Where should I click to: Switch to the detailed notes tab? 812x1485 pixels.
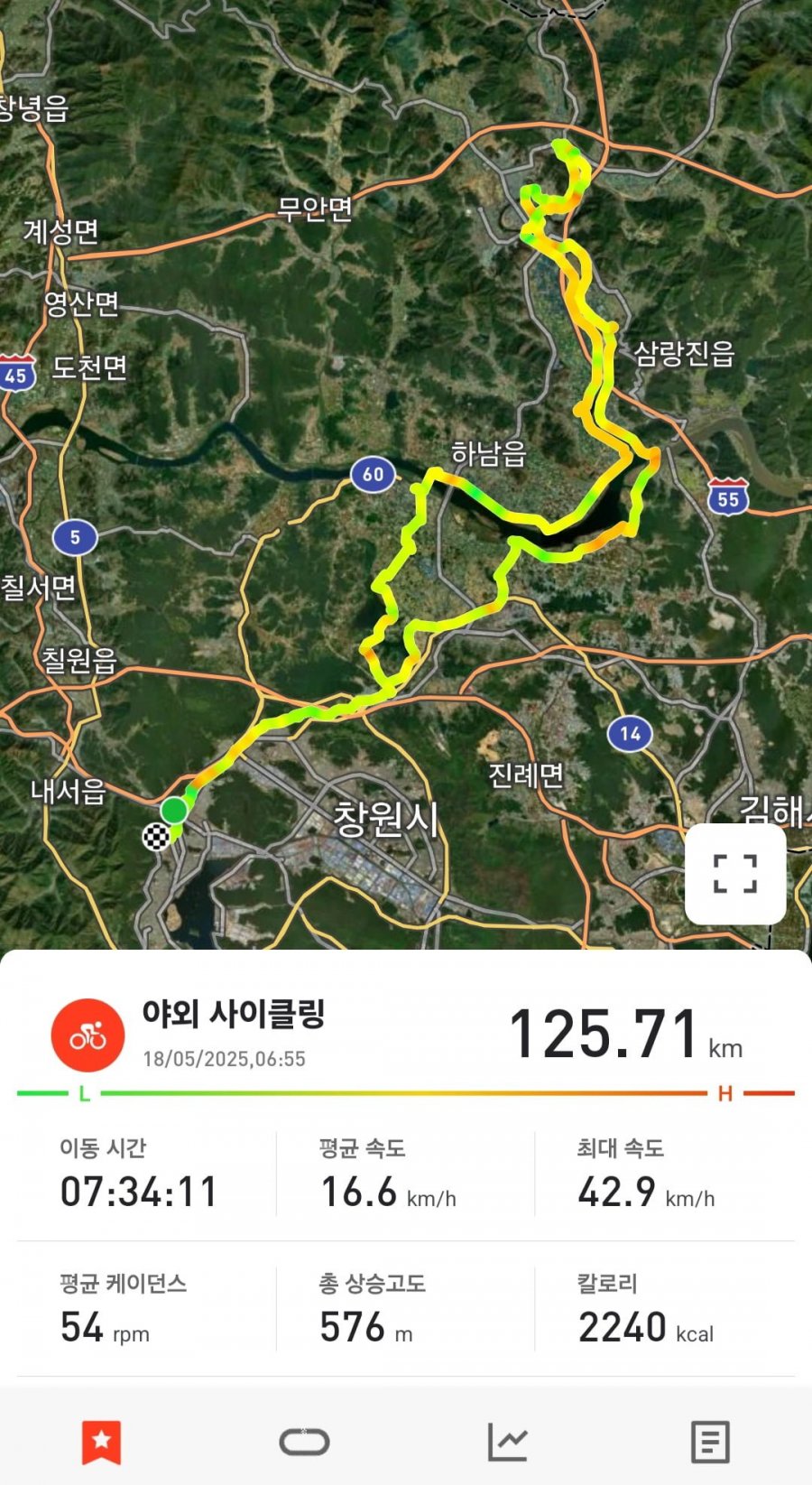[710, 1442]
